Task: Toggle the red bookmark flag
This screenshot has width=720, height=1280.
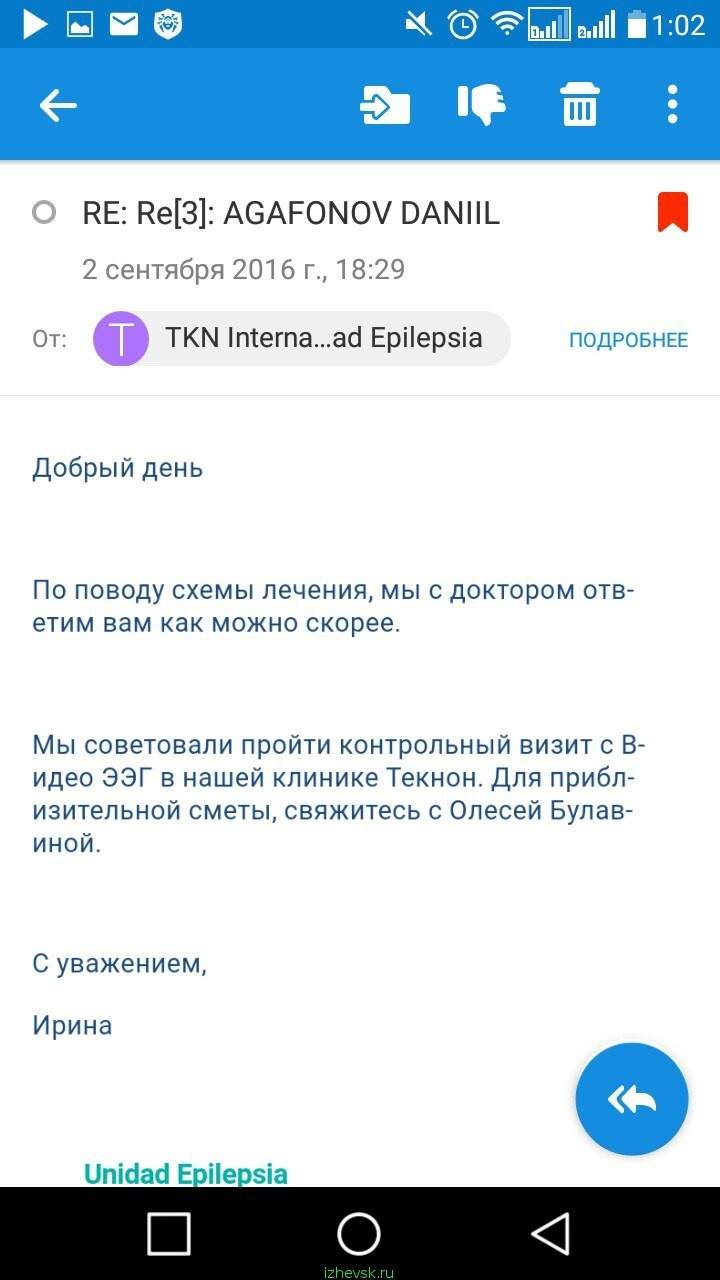Action: 673,213
